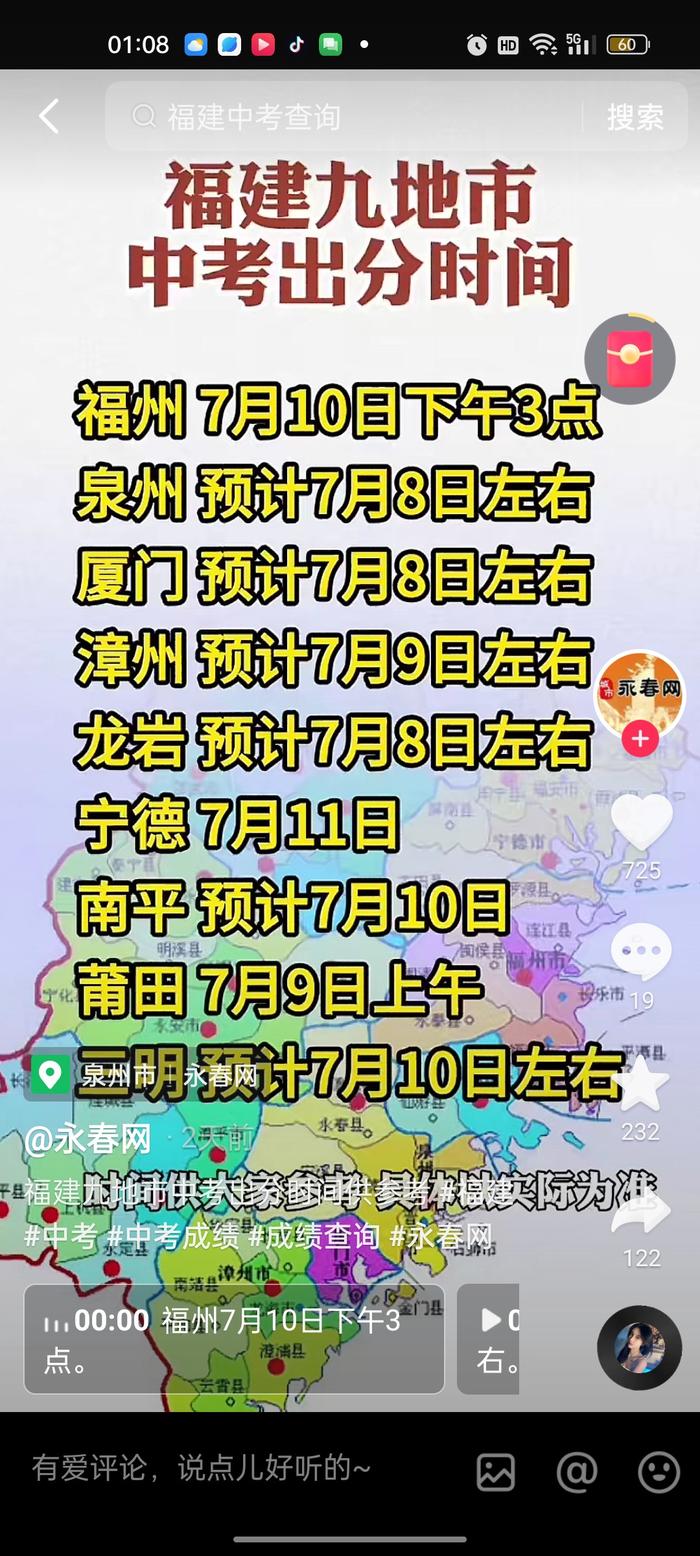Open the @永春网 username
Viewport: 700px width, 1556px height.
click(x=88, y=1138)
